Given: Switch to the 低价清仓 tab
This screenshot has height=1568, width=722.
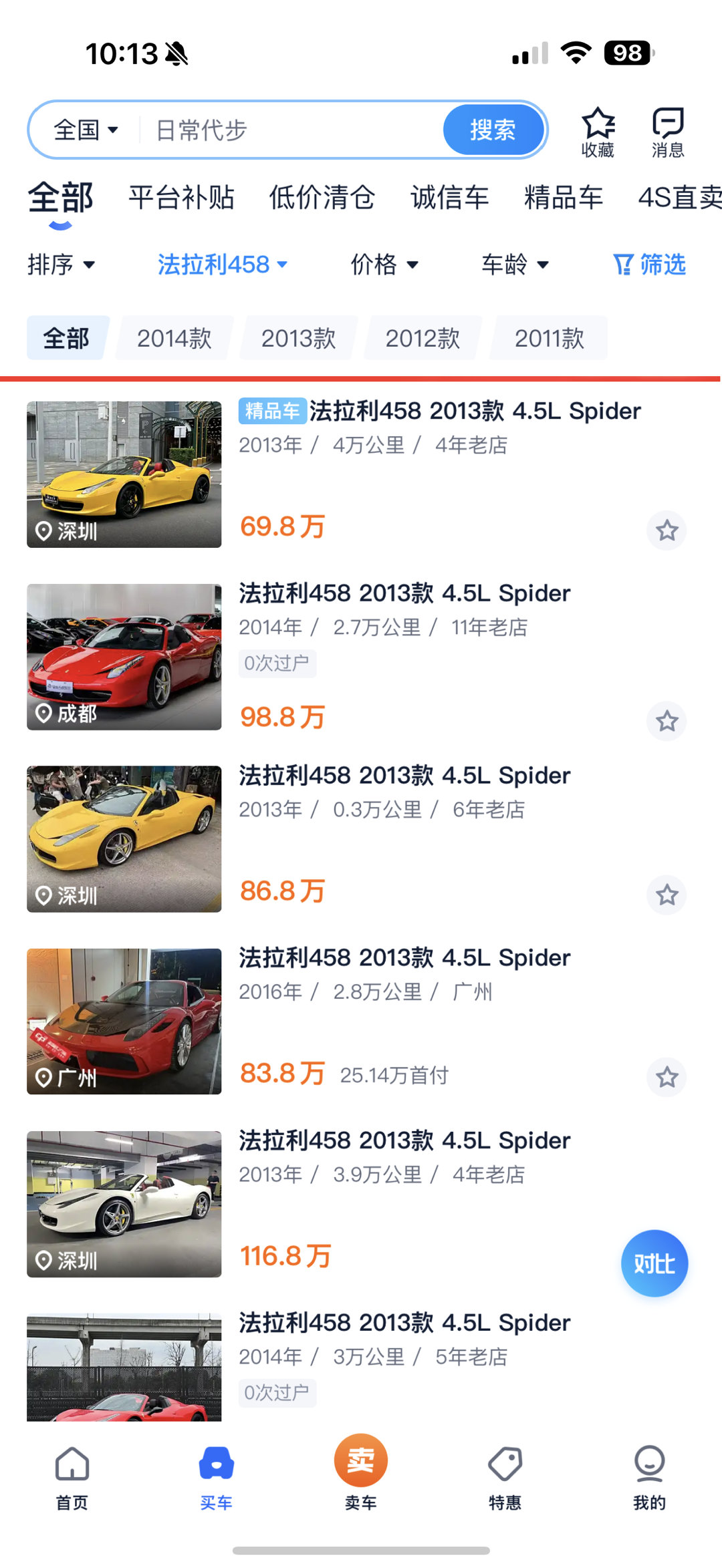Looking at the screenshot, I should point(322,198).
